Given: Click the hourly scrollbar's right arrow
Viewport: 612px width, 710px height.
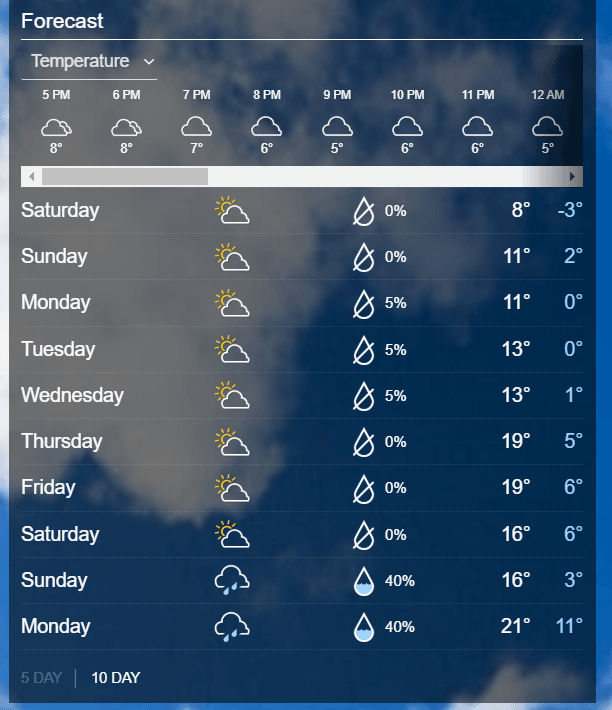Looking at the screenshot, I should click(x=573, y=177).
